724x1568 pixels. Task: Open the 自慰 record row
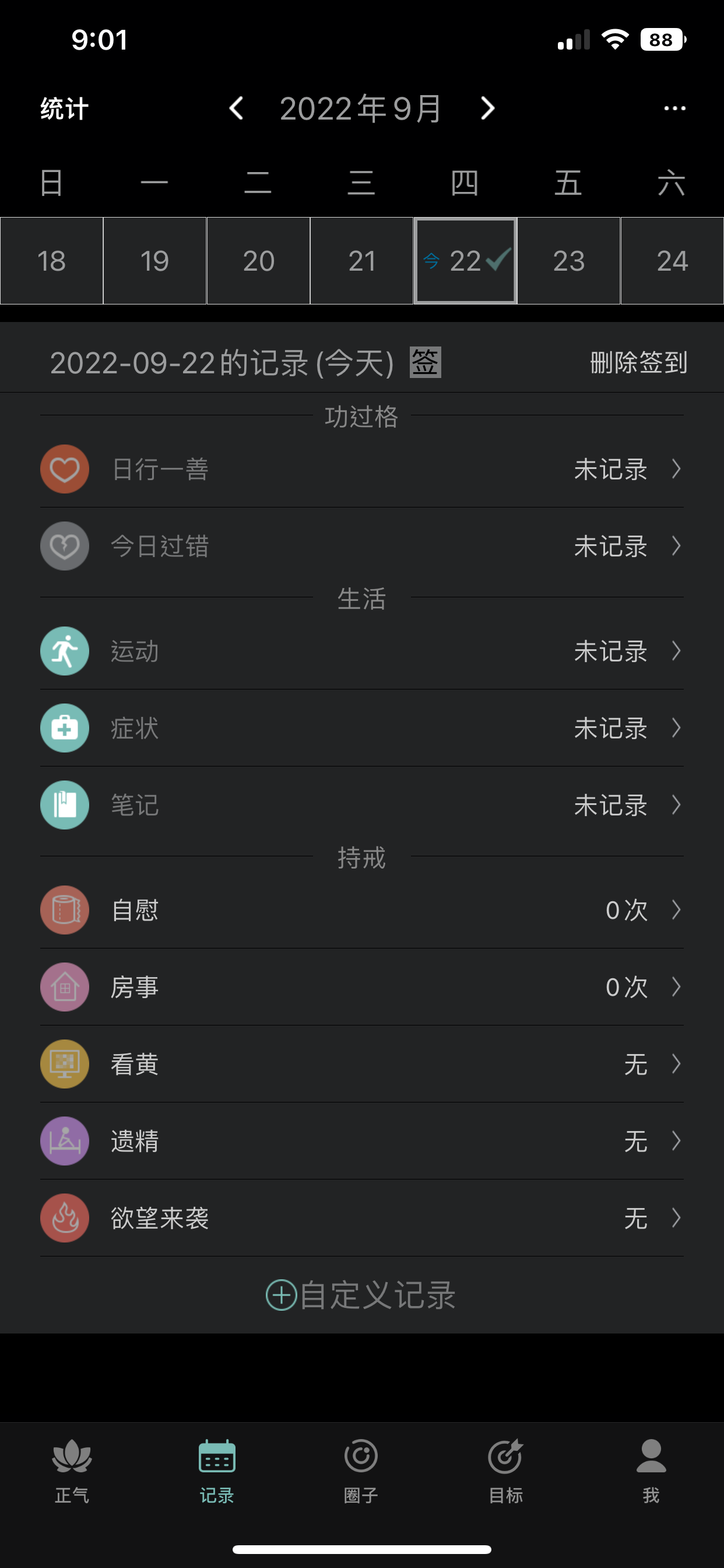tap(362, 910)
